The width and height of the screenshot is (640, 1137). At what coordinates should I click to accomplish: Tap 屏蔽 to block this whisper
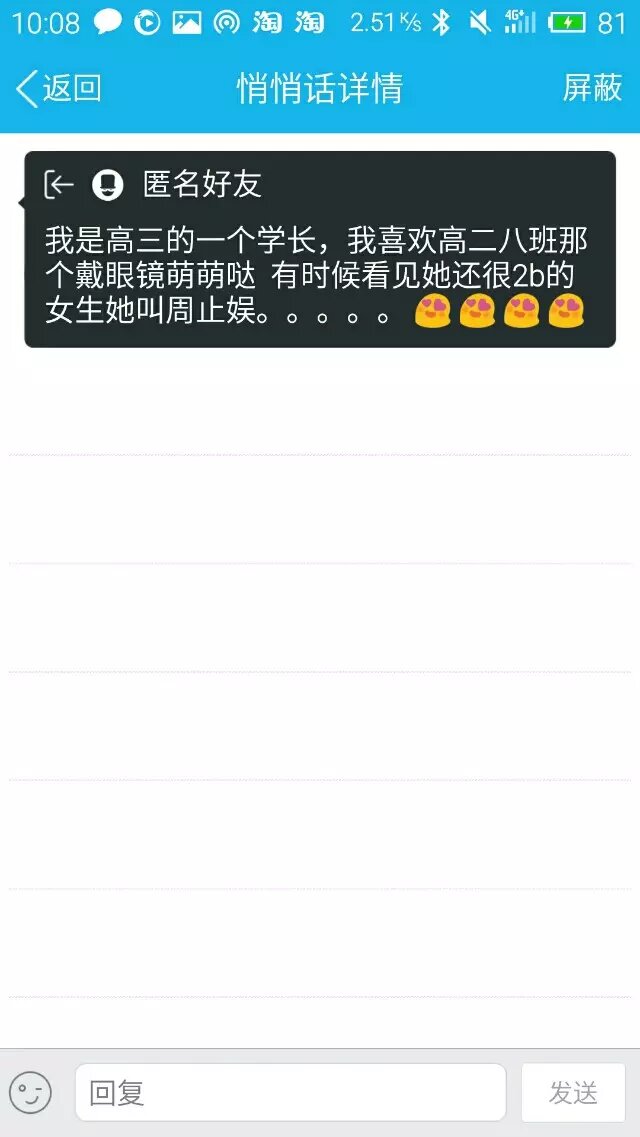(592, 88)
